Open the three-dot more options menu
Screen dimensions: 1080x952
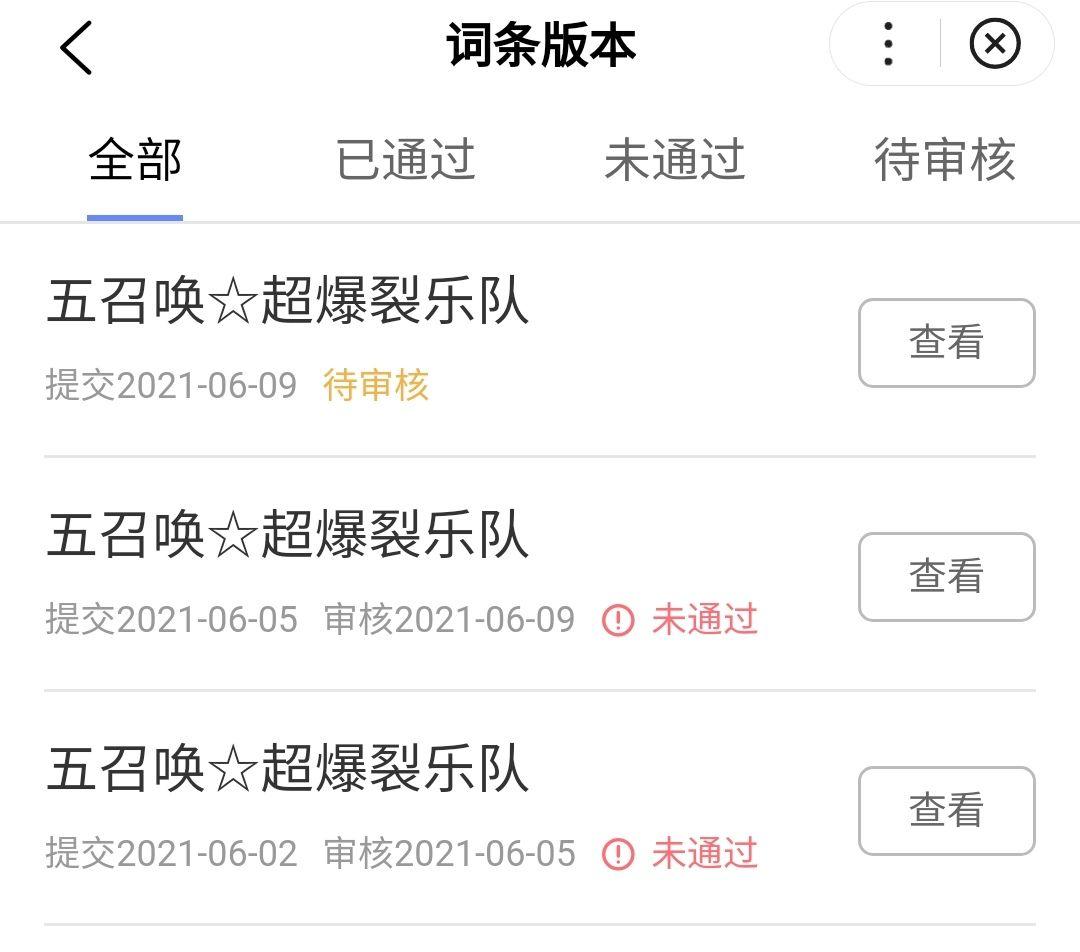tap(889, 44)
